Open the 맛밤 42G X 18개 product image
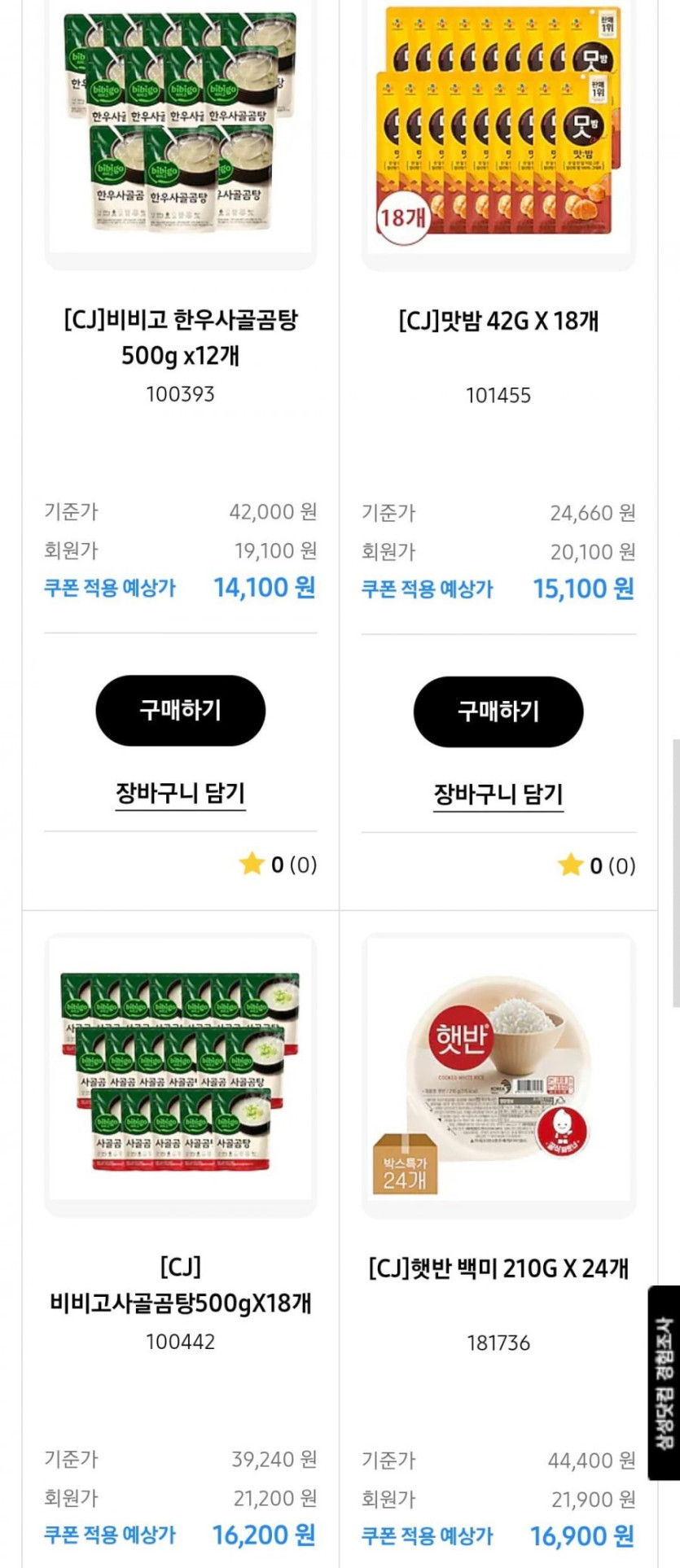The image size is (680, 1568). pos(498,130)
